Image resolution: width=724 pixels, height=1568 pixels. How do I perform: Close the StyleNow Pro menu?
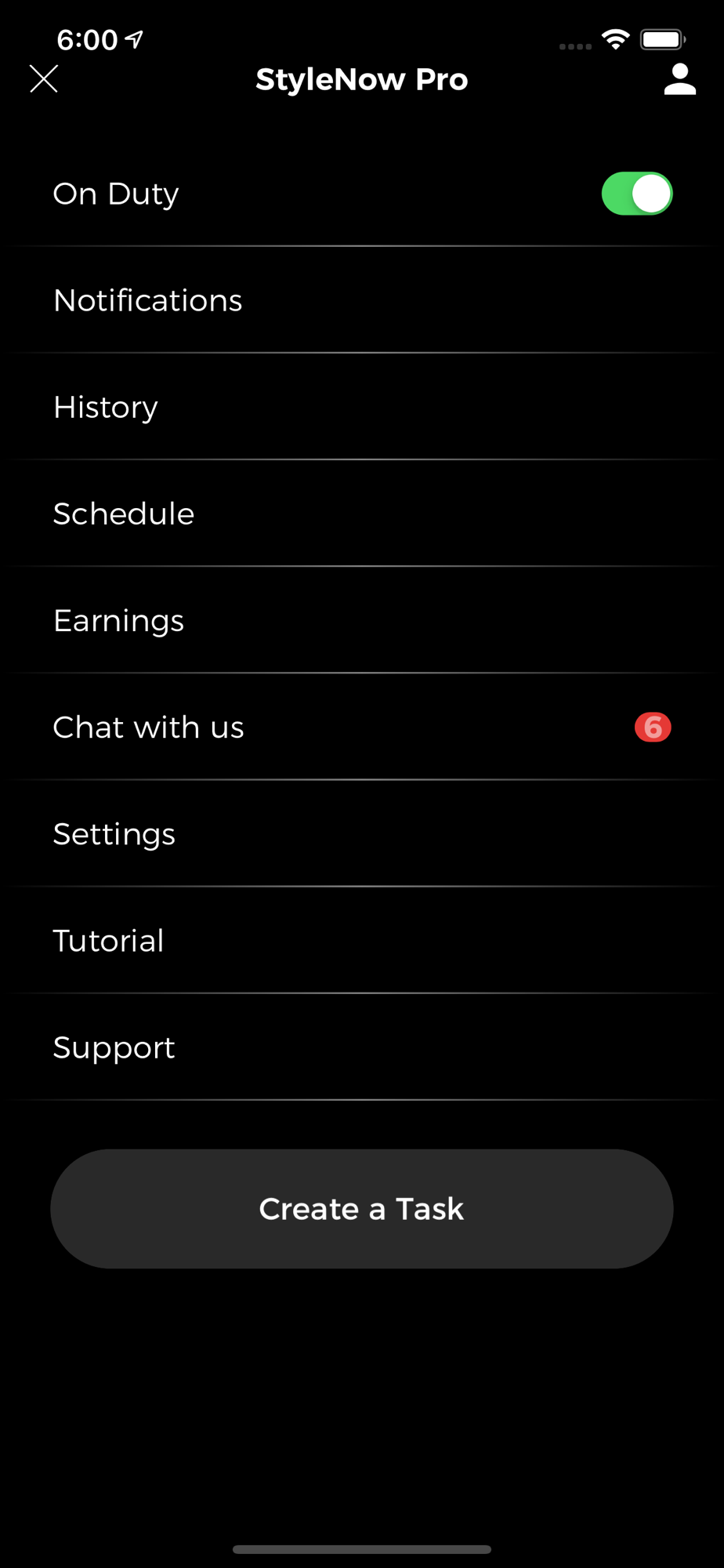tap(44, 79)
